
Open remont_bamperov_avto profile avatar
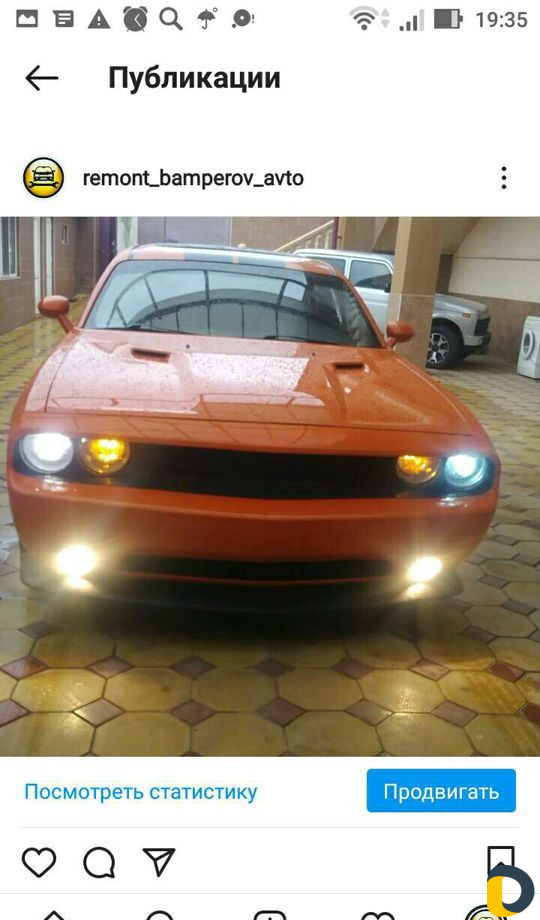pyautogui.click(x=44, y=178)
